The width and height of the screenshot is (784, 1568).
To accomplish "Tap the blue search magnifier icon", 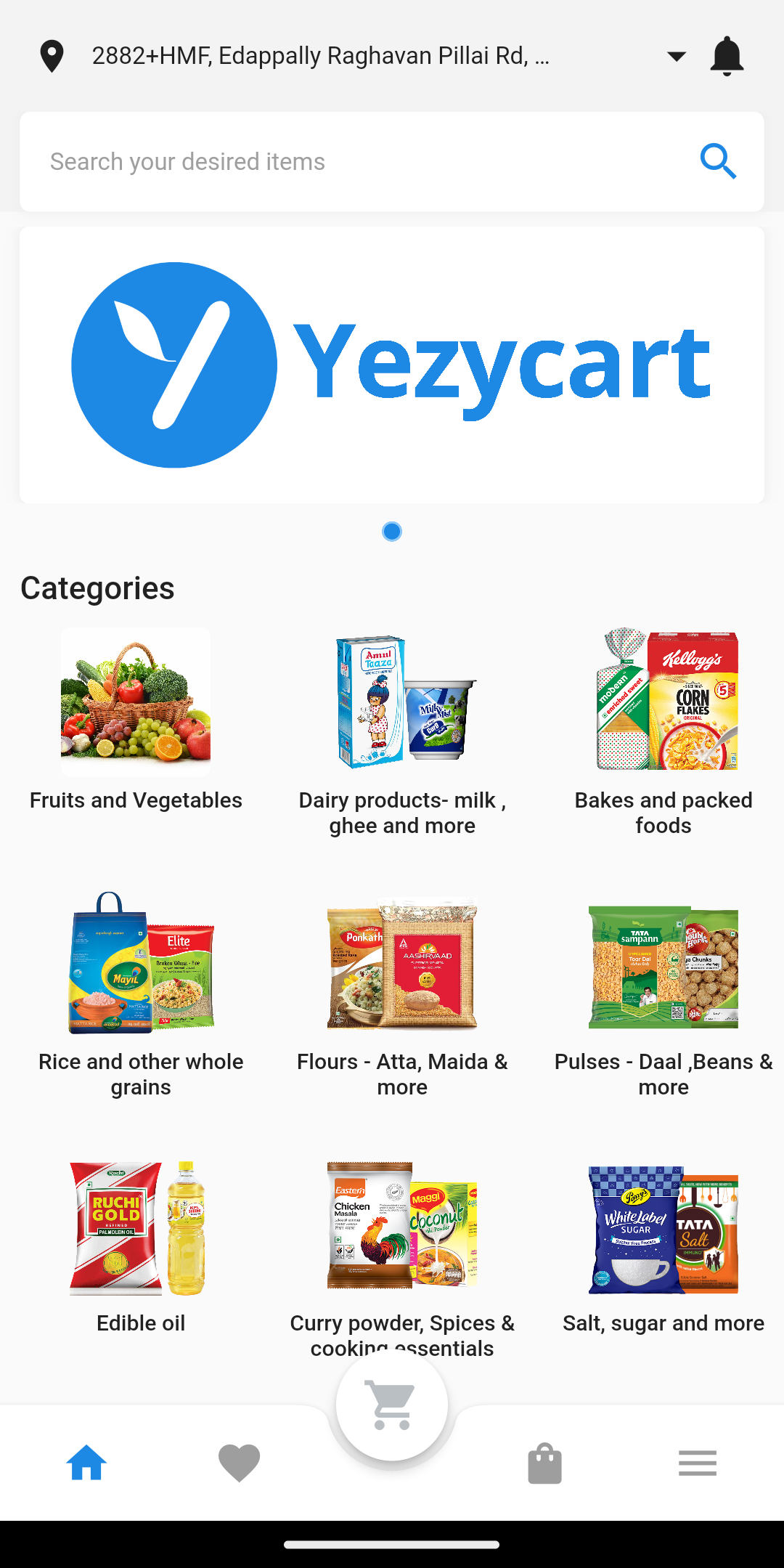I will click(x=718, y=161).
